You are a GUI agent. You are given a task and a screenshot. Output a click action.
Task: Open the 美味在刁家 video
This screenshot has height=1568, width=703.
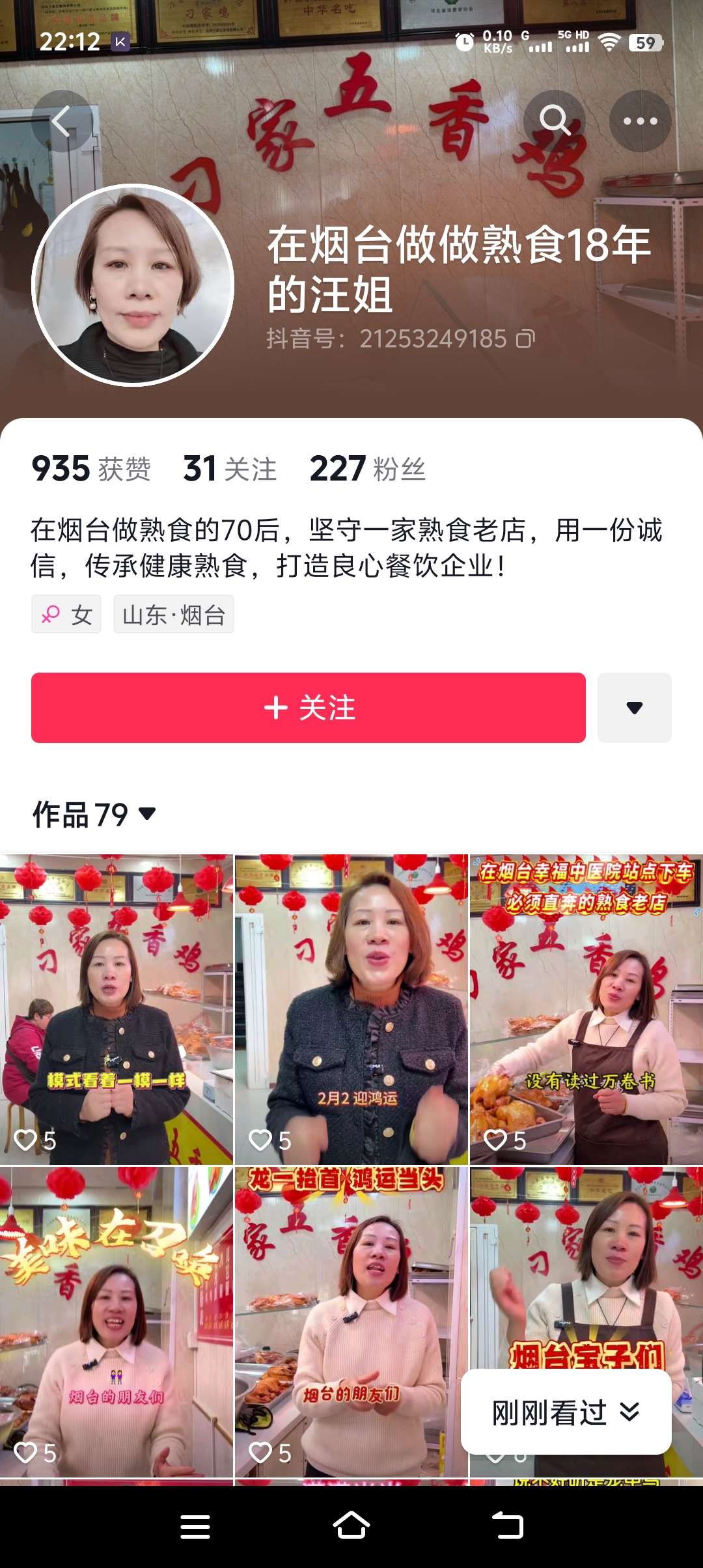click(116, 1322)
